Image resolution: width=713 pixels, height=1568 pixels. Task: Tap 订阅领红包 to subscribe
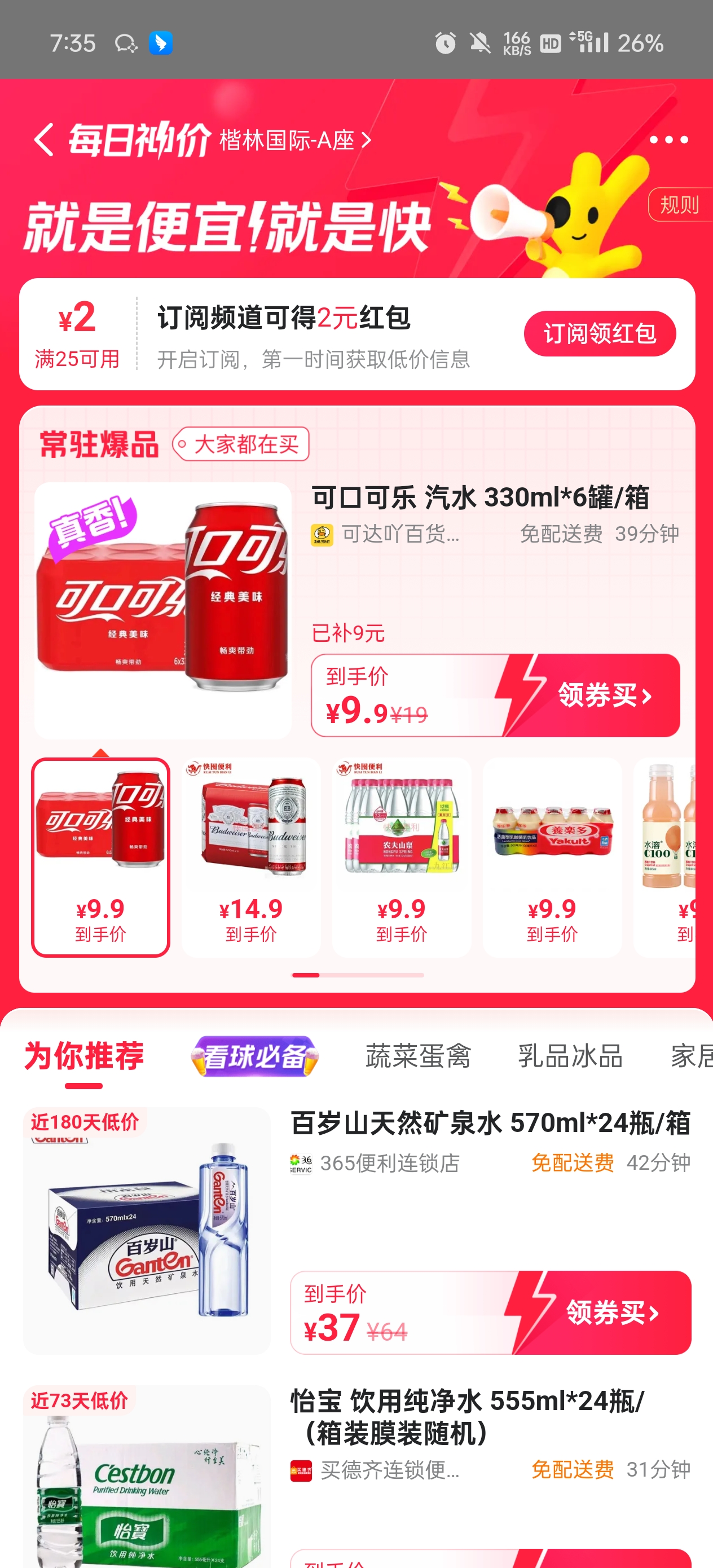tap(599, 333)
